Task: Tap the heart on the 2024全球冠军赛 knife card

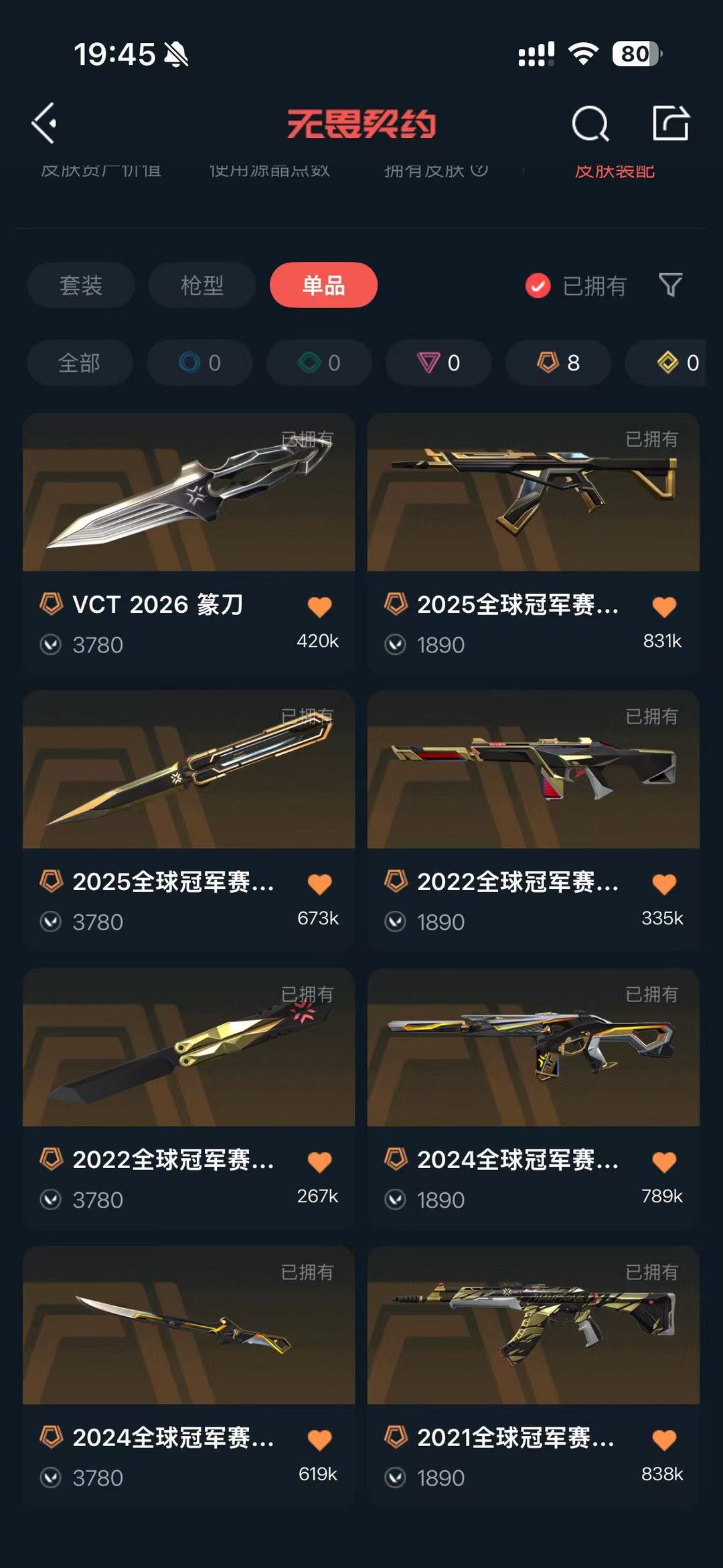Action: (x=319, y=1439)
